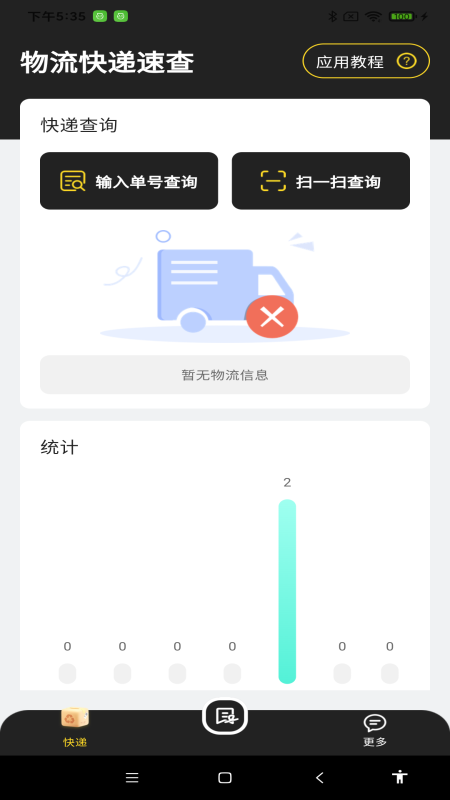Open recent apps from the navigation bar

pos(132,778)
